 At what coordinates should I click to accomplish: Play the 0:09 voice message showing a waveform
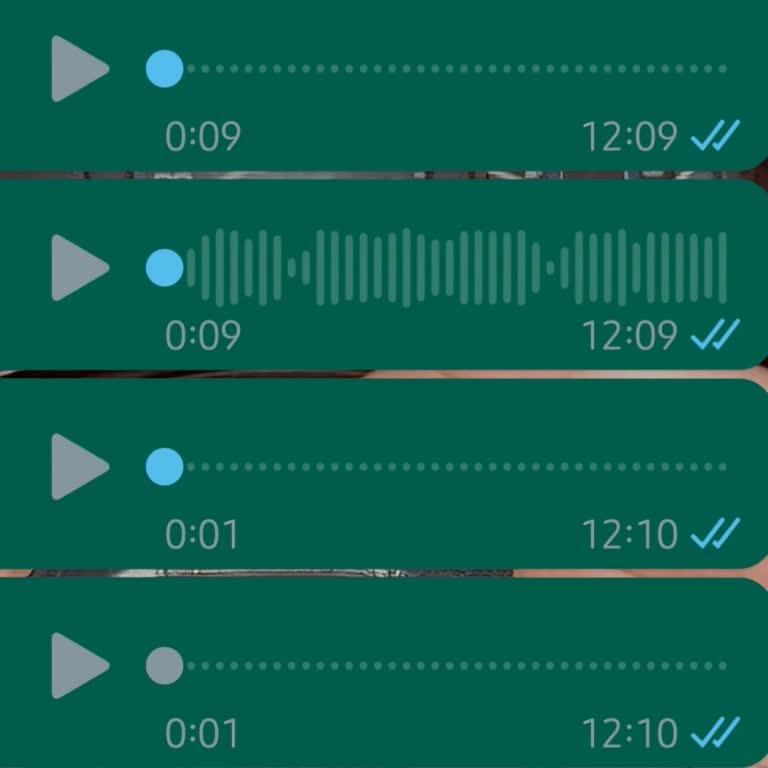78,268
